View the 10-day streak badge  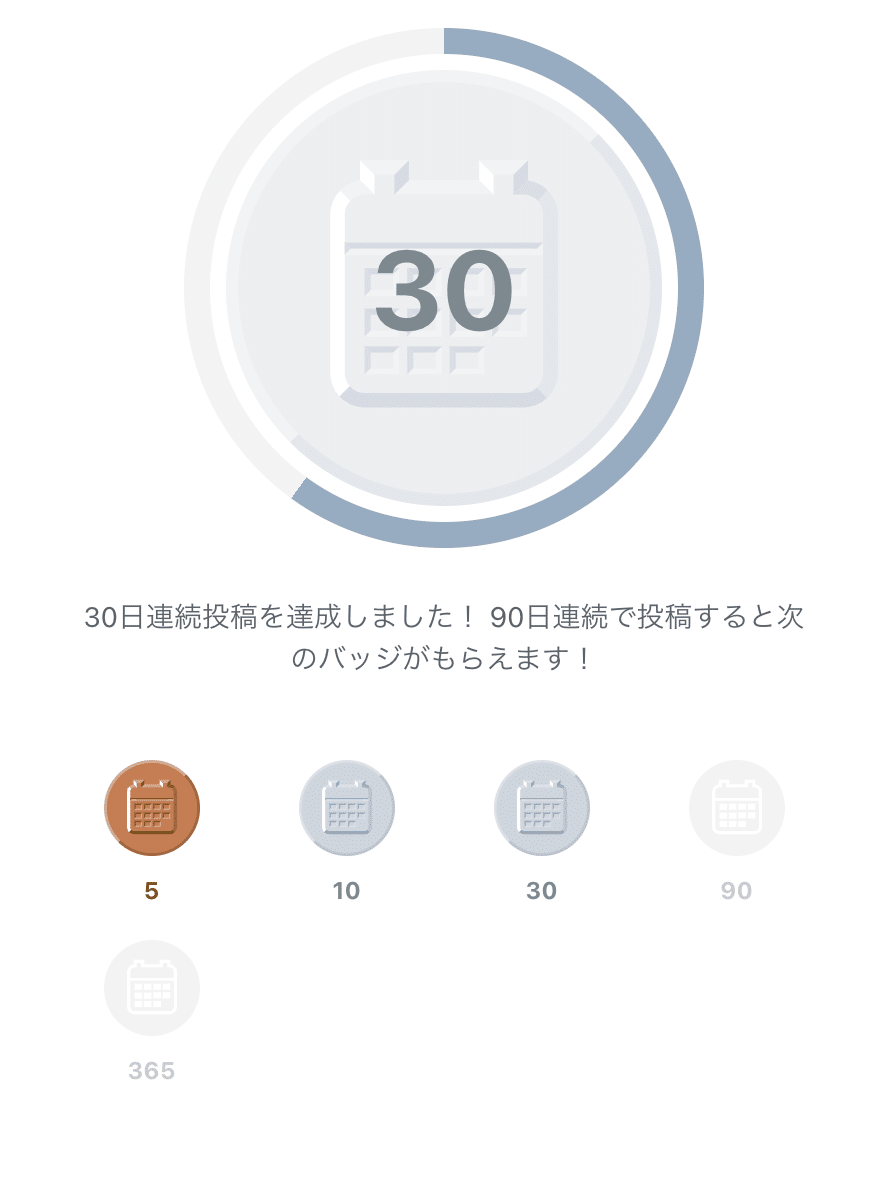(347, 808)
